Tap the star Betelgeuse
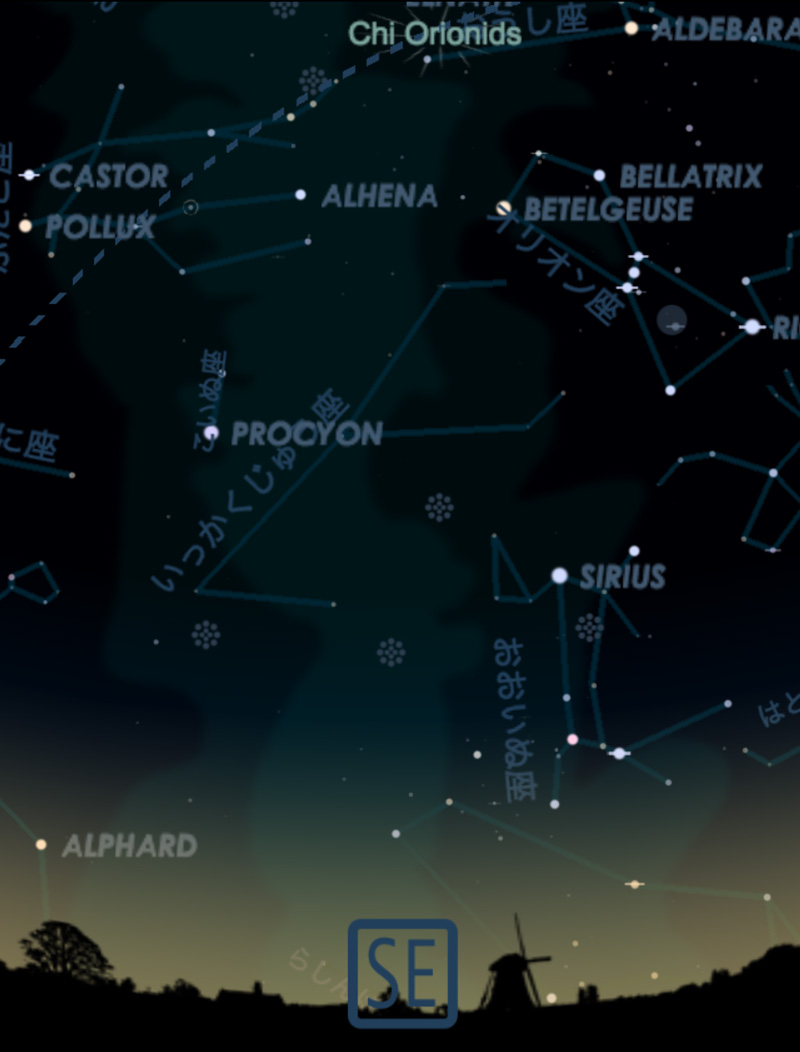Image resolution: width=800 pixels, height=1052 pixels. [x=504, y=208]
